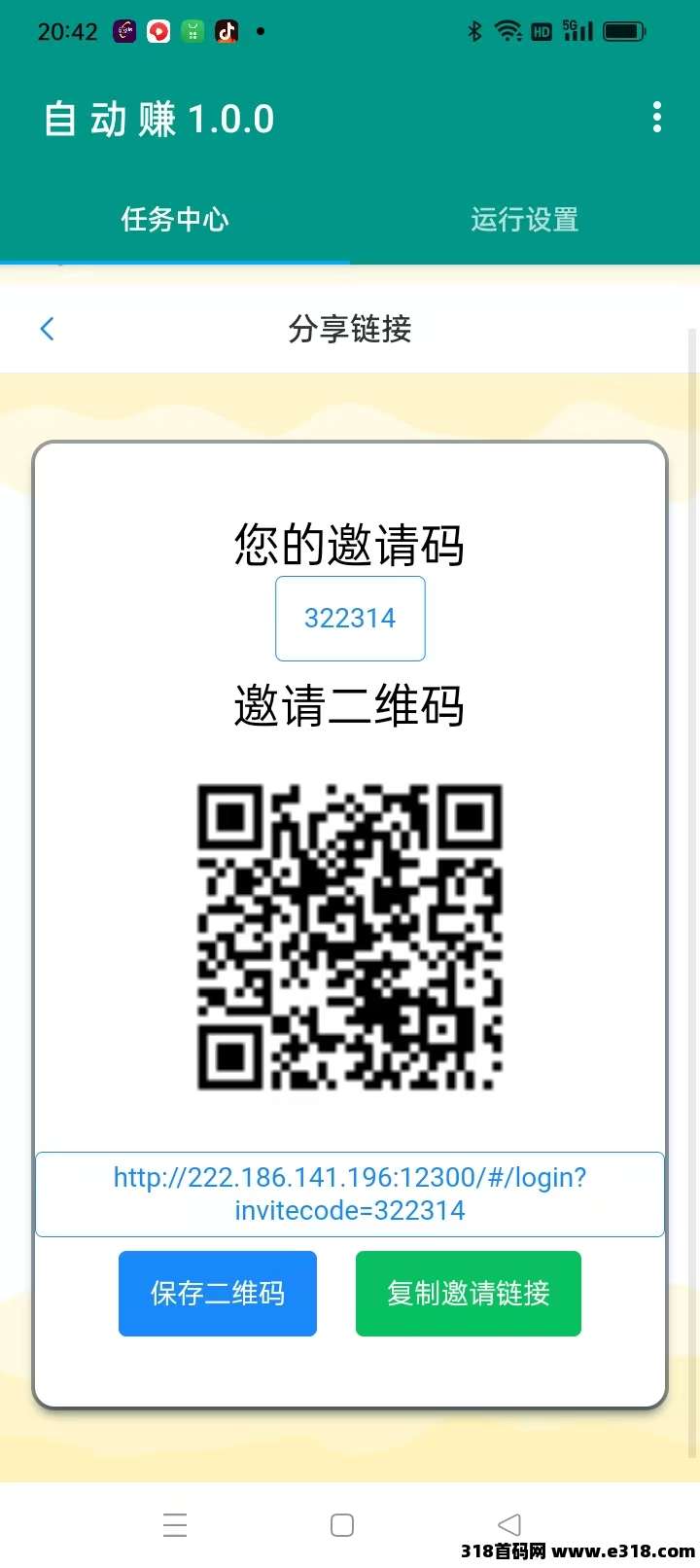This screenshot has width=700, height=1568.
Task: Tap the 保存二维码 button
Action: [x=218, y=1293]
